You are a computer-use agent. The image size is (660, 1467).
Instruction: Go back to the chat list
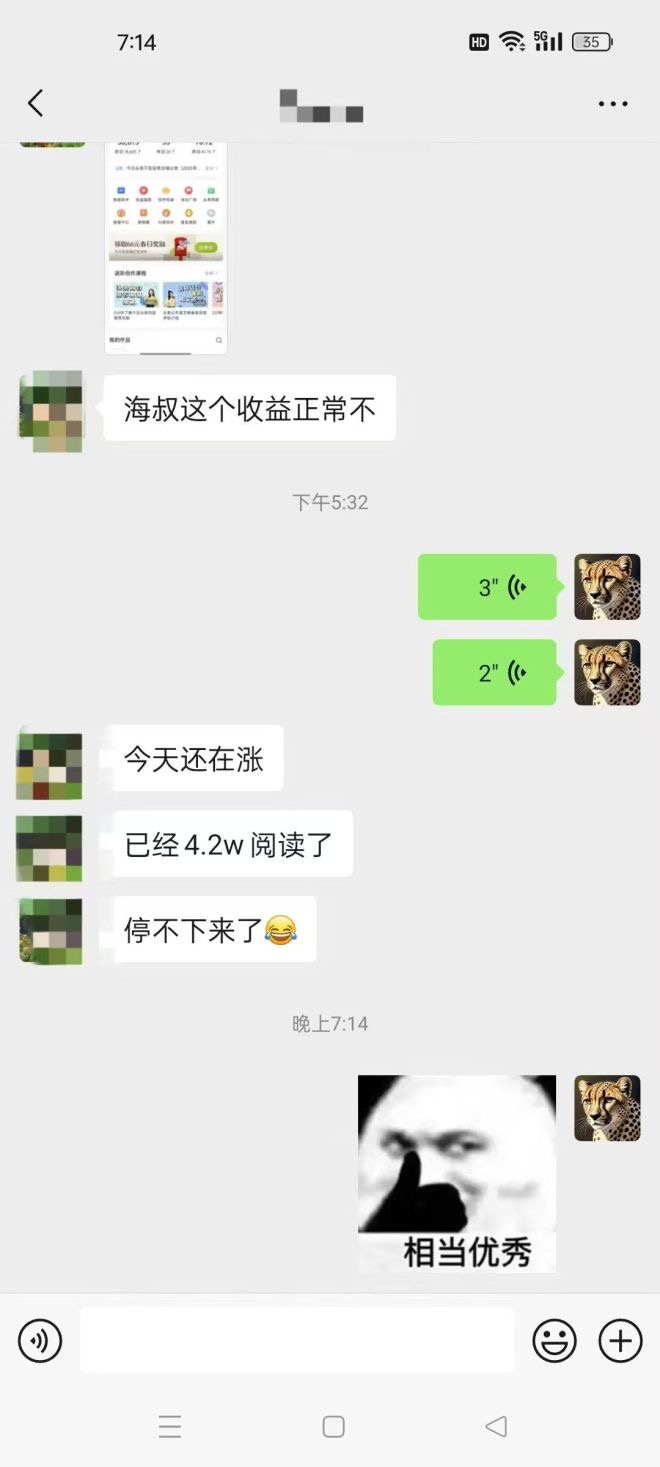click(x=36, y=103)
